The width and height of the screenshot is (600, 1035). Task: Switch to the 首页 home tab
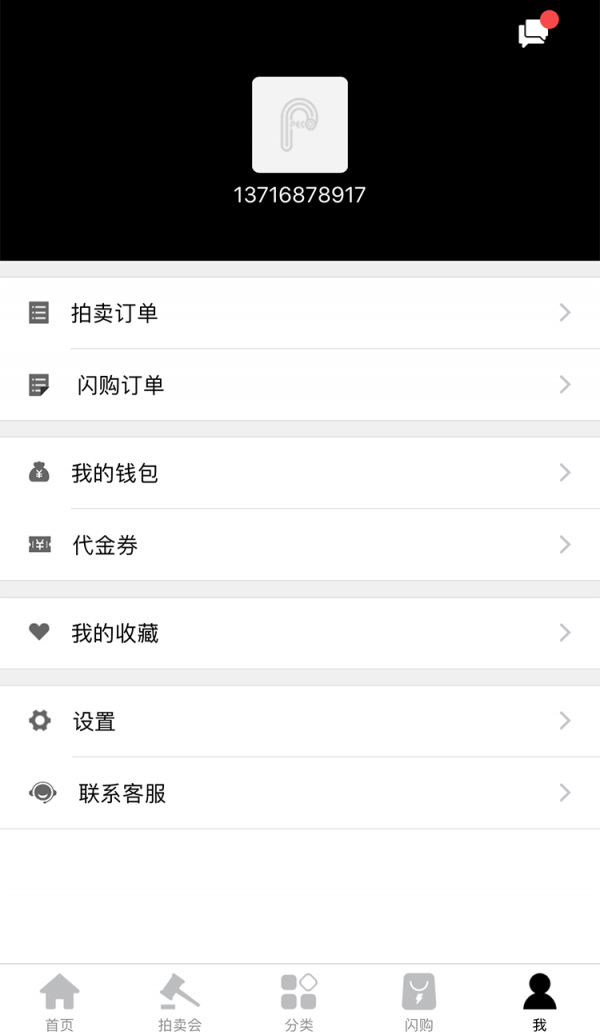pos(60,1001)
